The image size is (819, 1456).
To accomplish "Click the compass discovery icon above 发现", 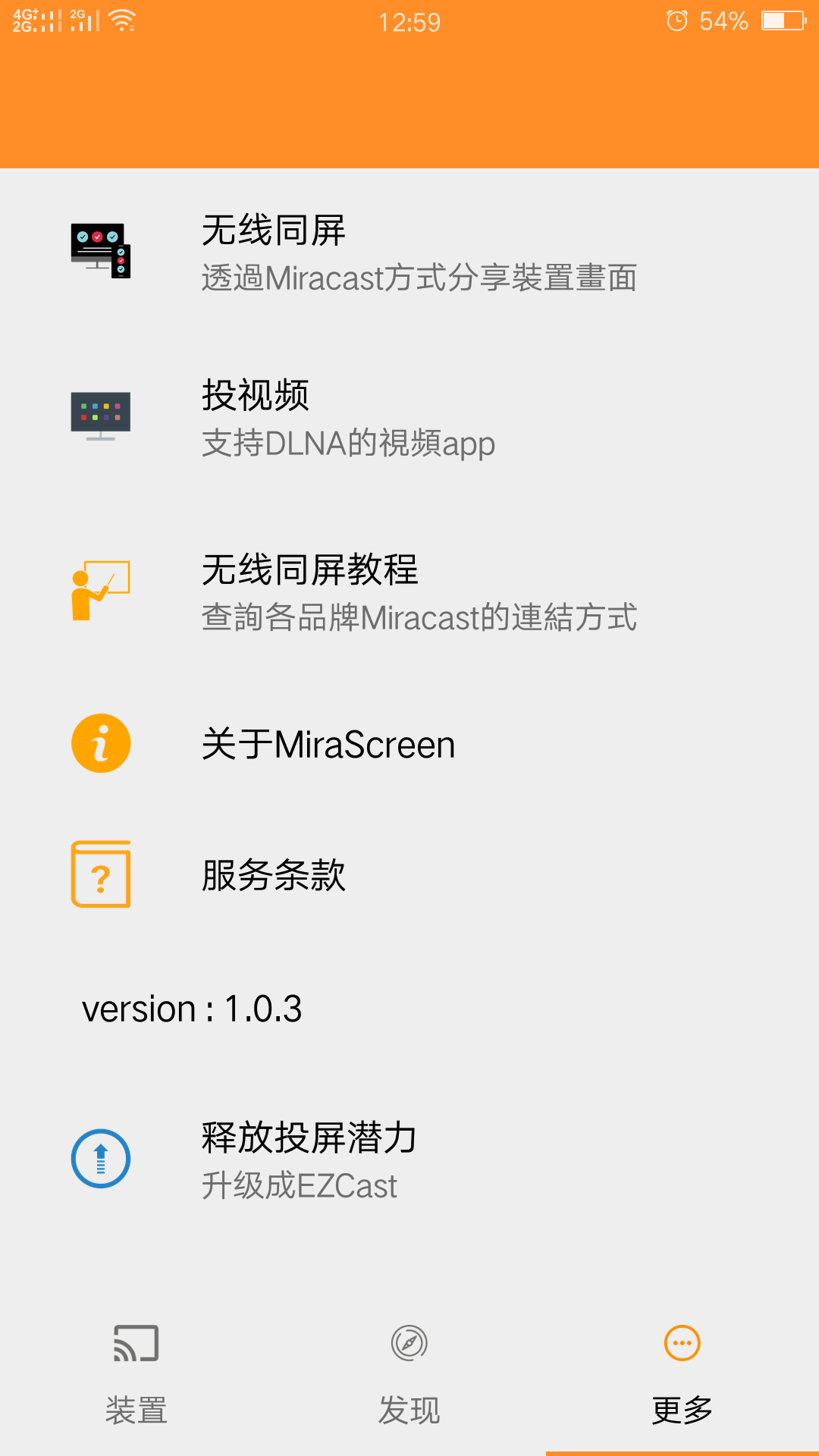I will pos(409,1342).
